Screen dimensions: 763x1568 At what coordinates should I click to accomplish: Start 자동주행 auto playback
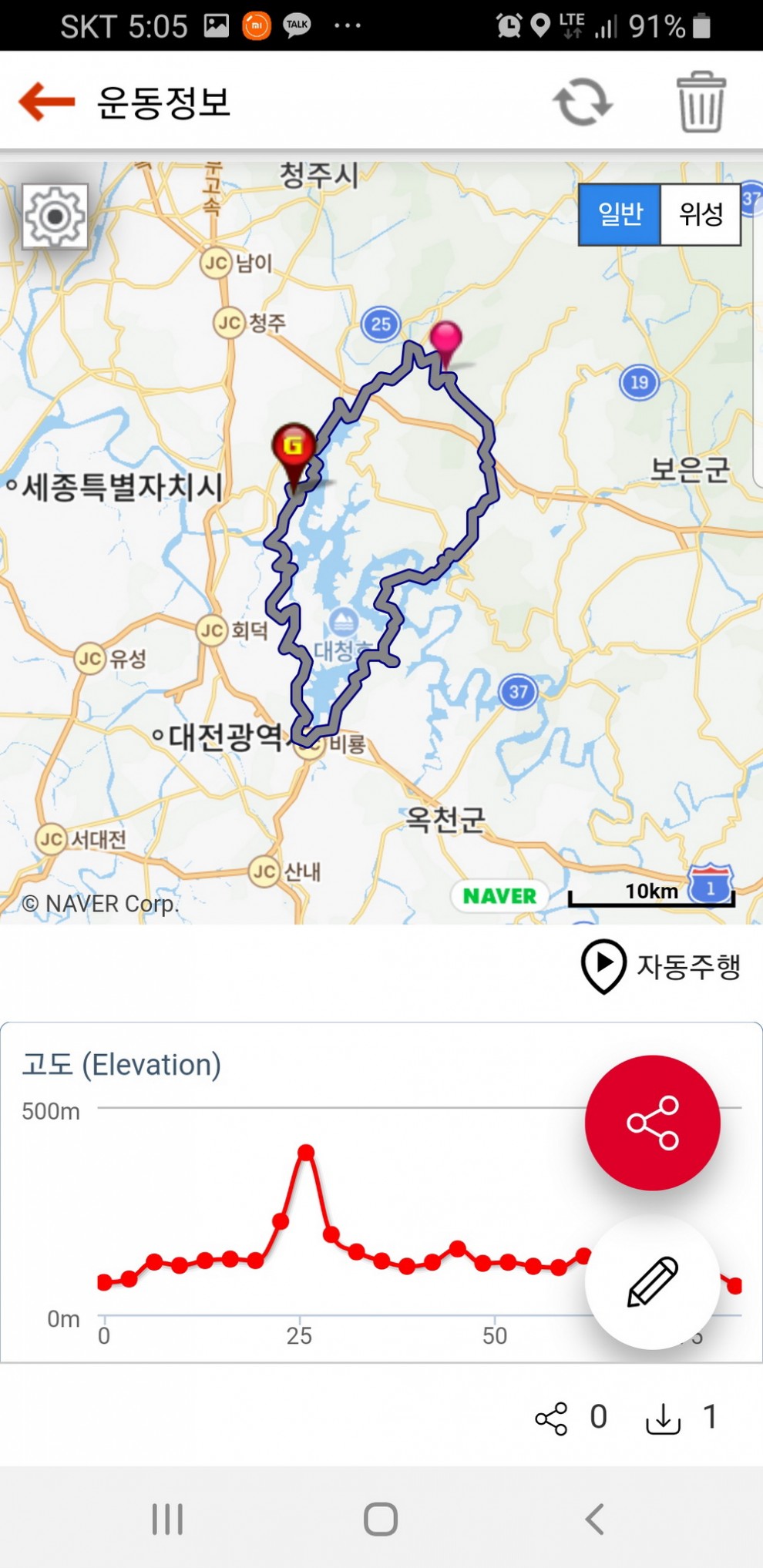point(661,965)
